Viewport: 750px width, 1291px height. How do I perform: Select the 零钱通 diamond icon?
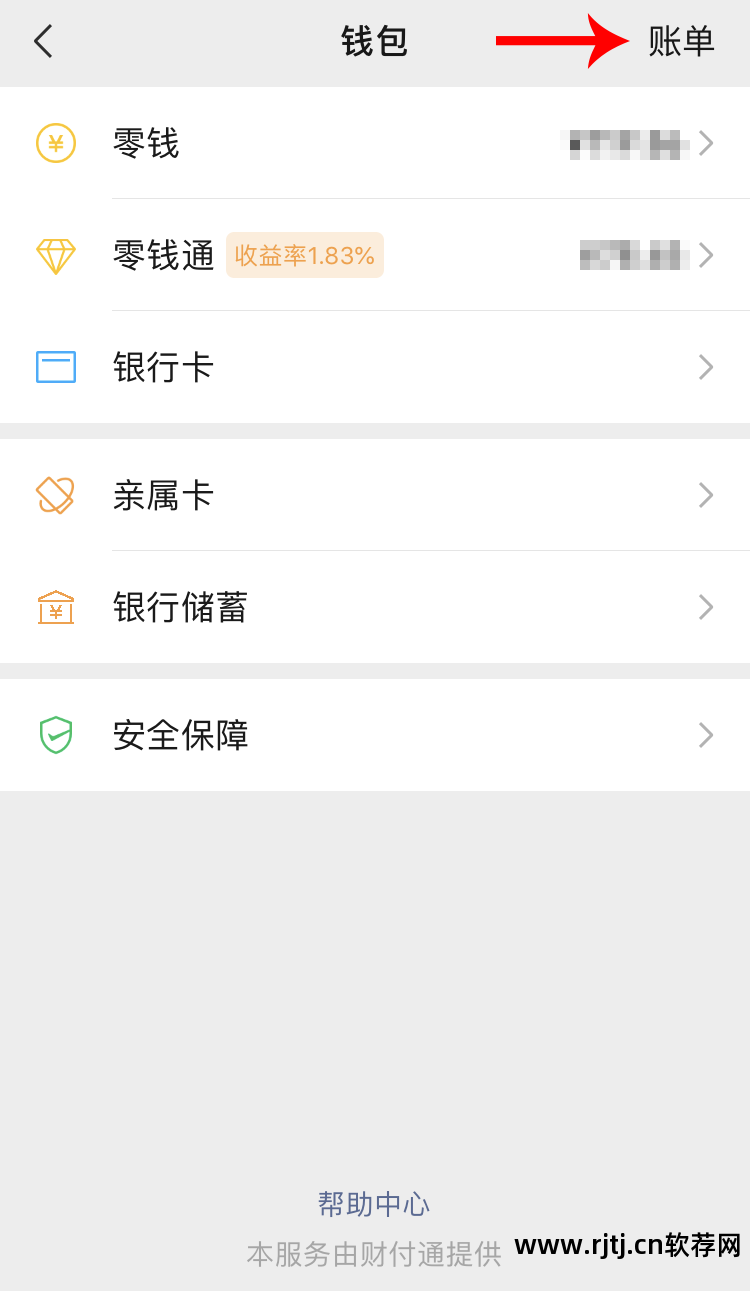pos(56,255)
